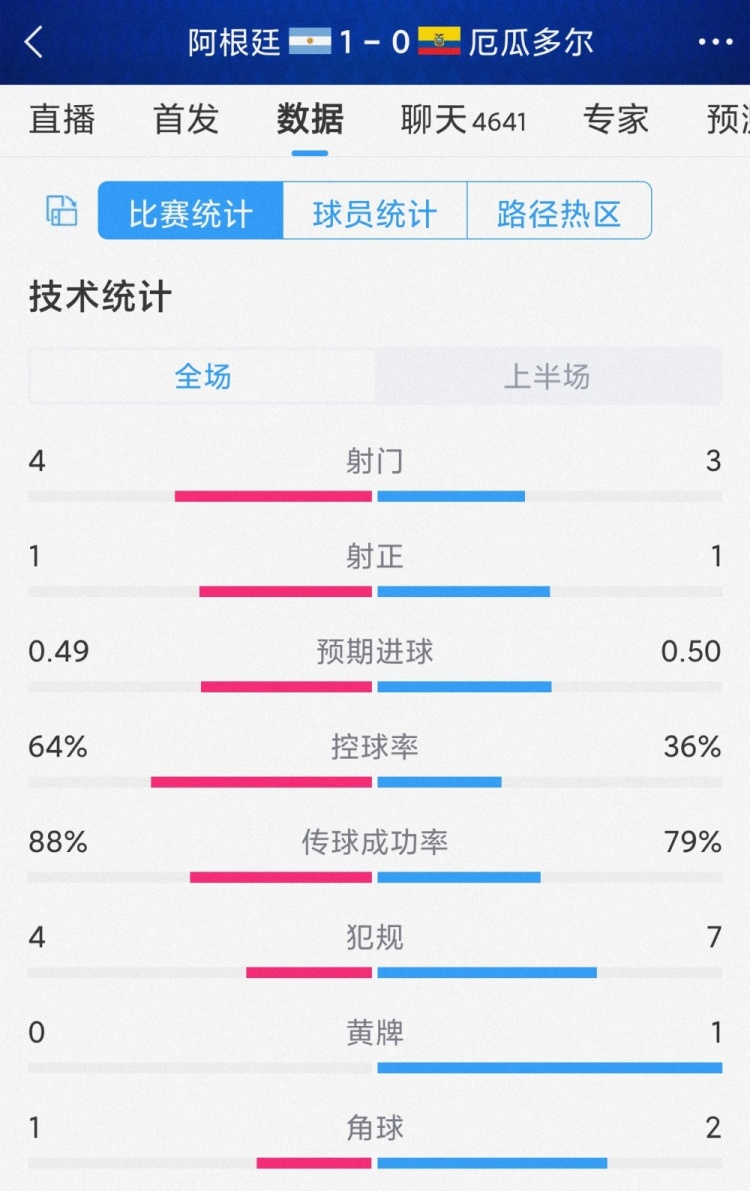The image size is (750, 1191).
Task: Open the 路径热区 heatmap section
Action: (558, 212)
